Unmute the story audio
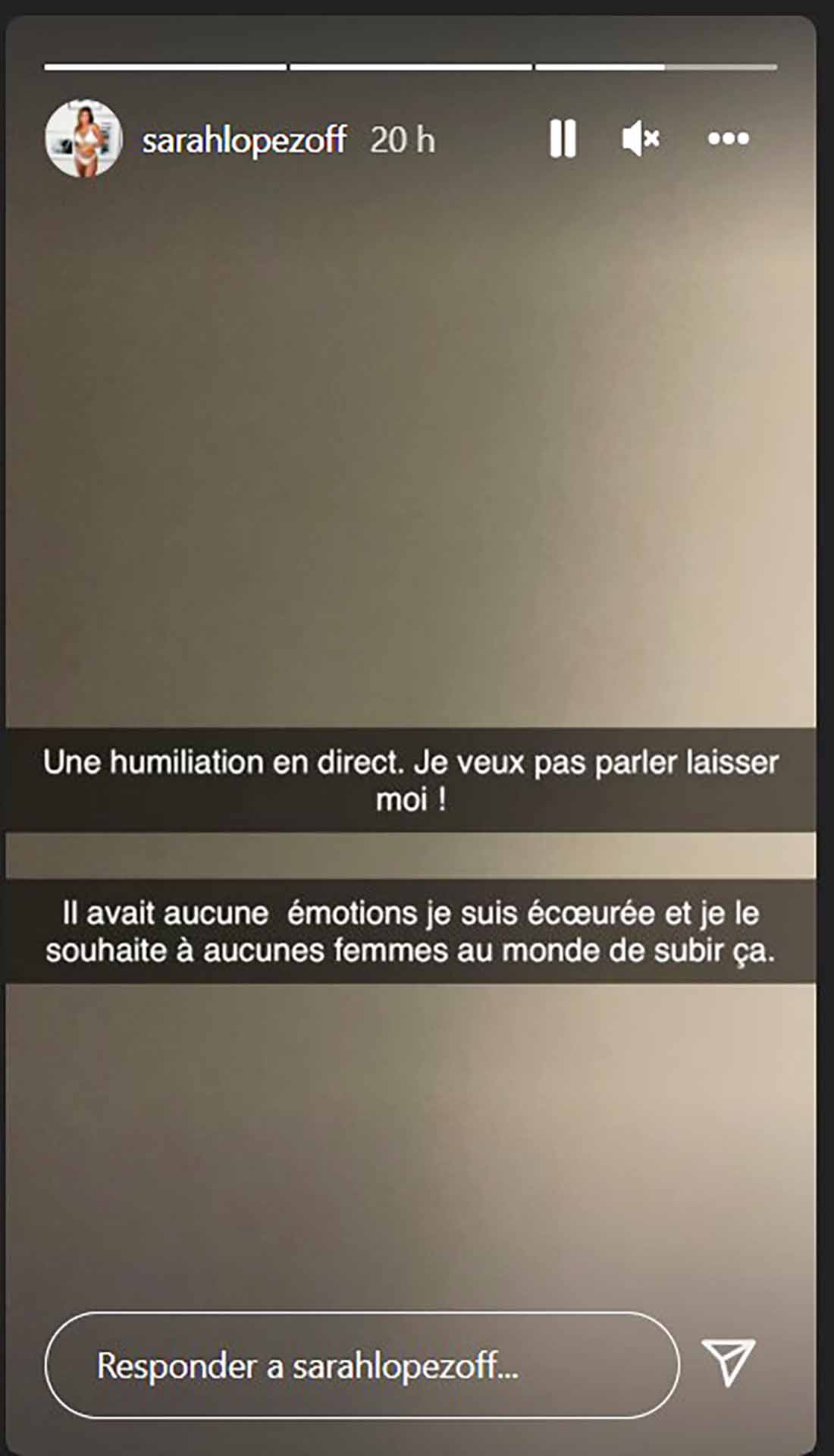 [641, 139]
